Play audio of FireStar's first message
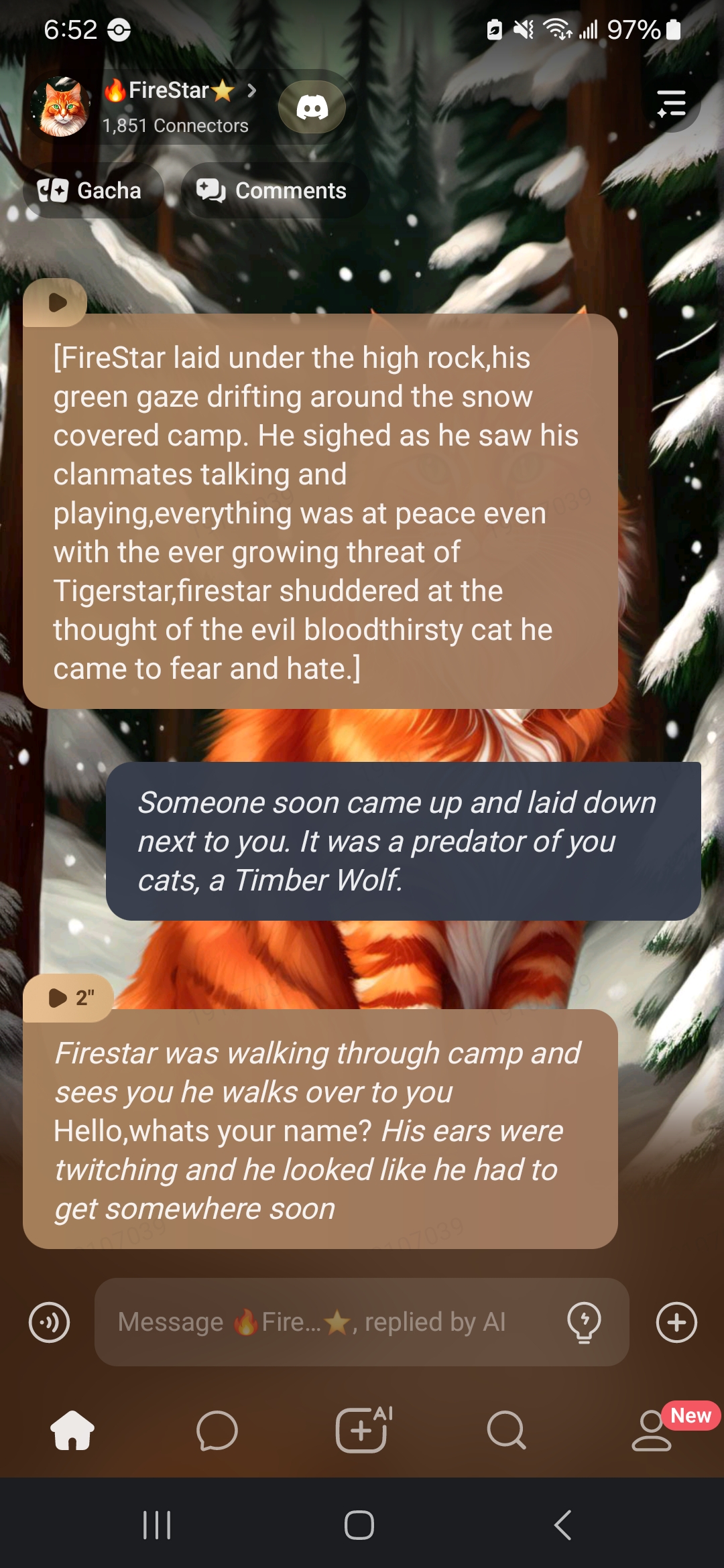This screenshot has width=724, height=1568. coord(56,303)
